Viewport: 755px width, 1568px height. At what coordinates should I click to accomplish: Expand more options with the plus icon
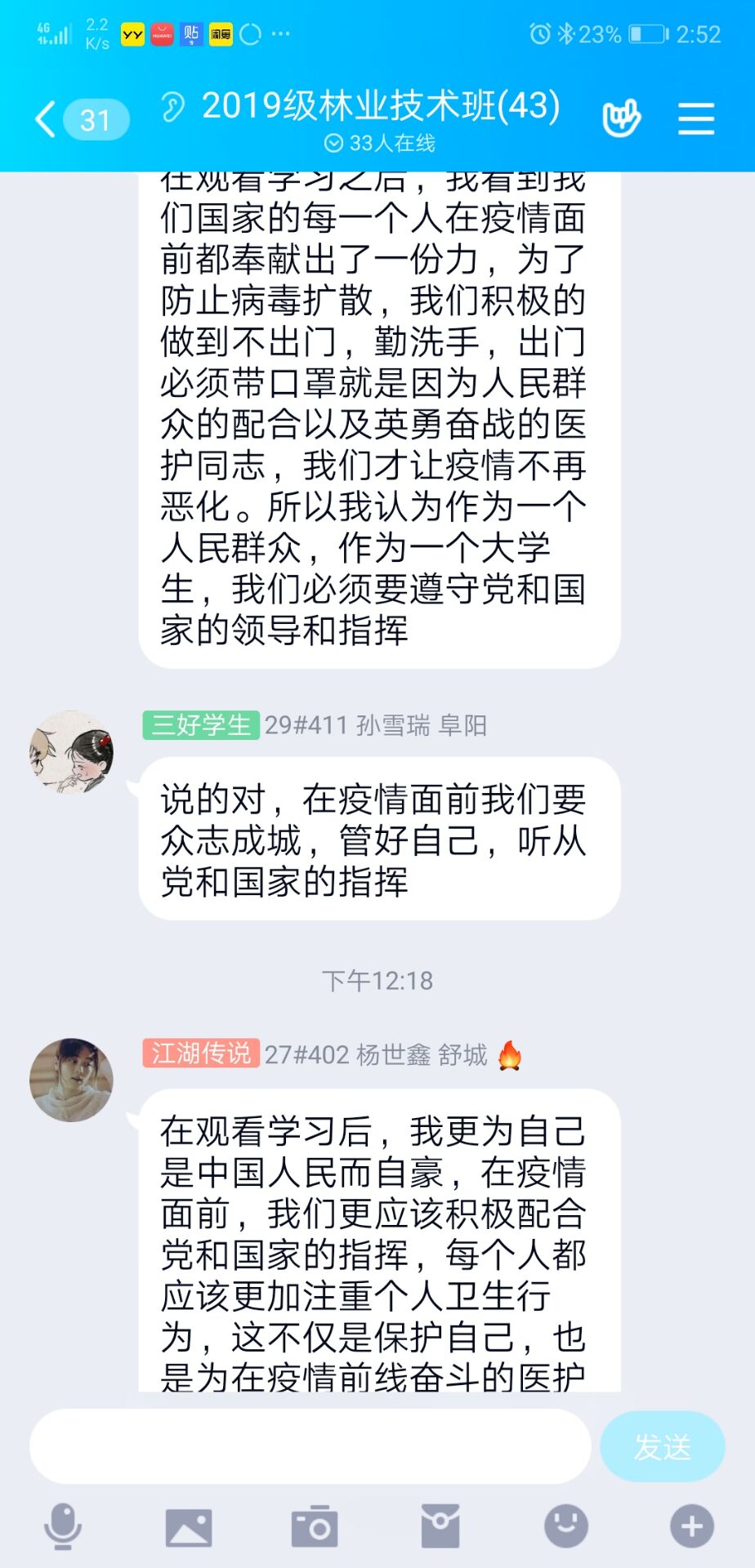[x=691, y=1526]
